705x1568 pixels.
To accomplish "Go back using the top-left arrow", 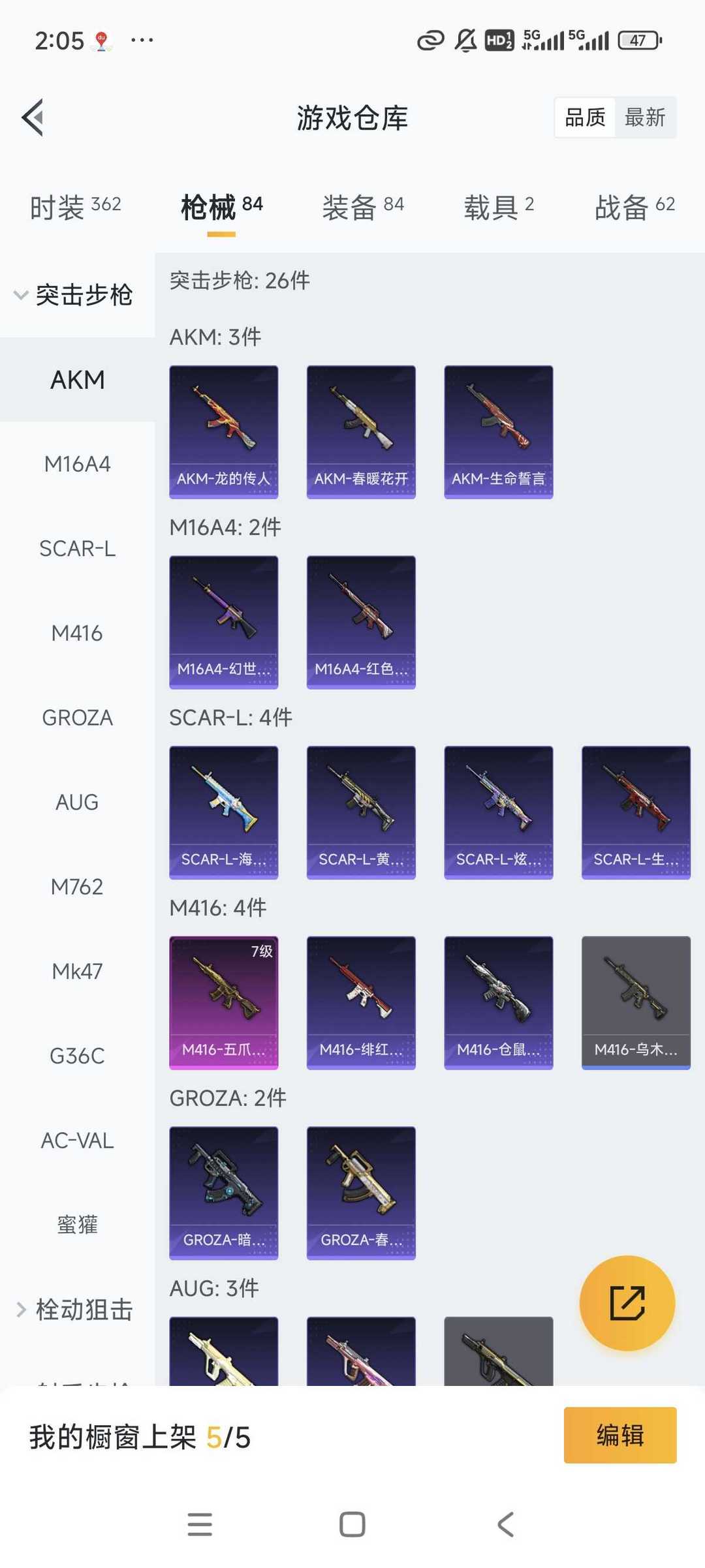I will pyautogui.click(x=33, y=117).
